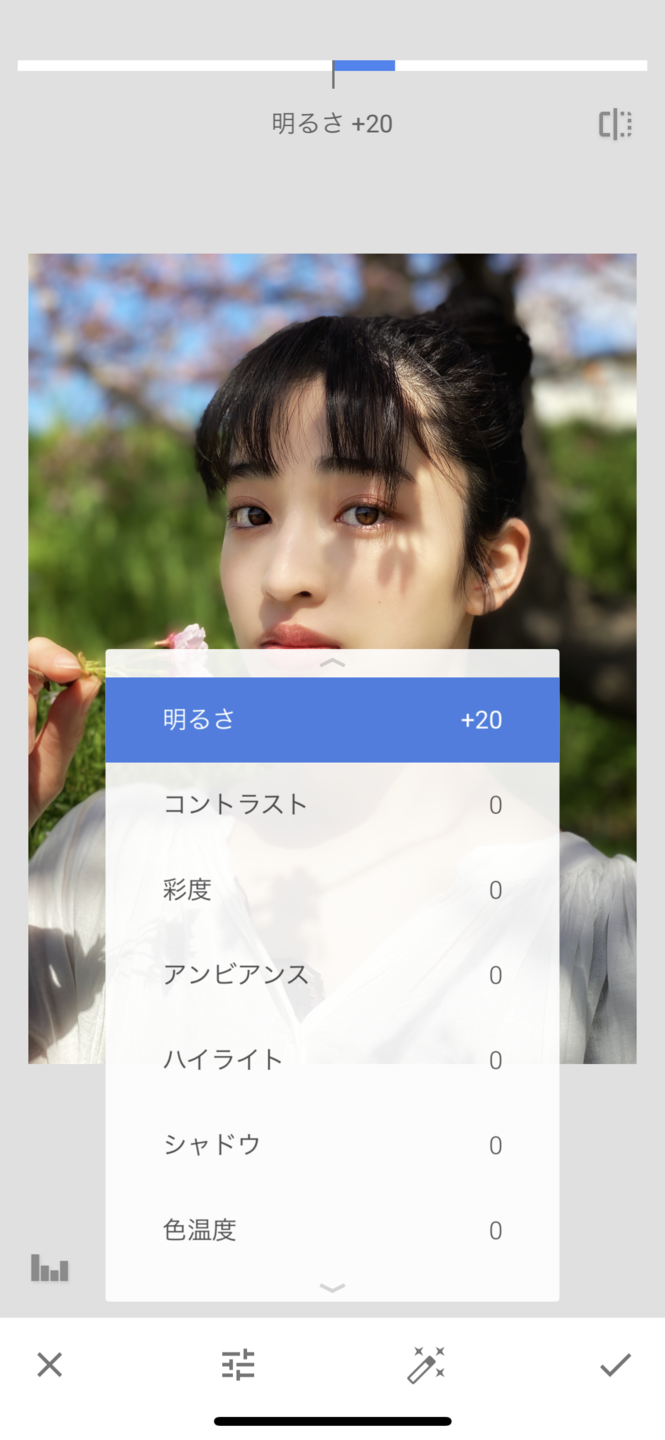Tap the up chevron above the list

coord(332,663)
